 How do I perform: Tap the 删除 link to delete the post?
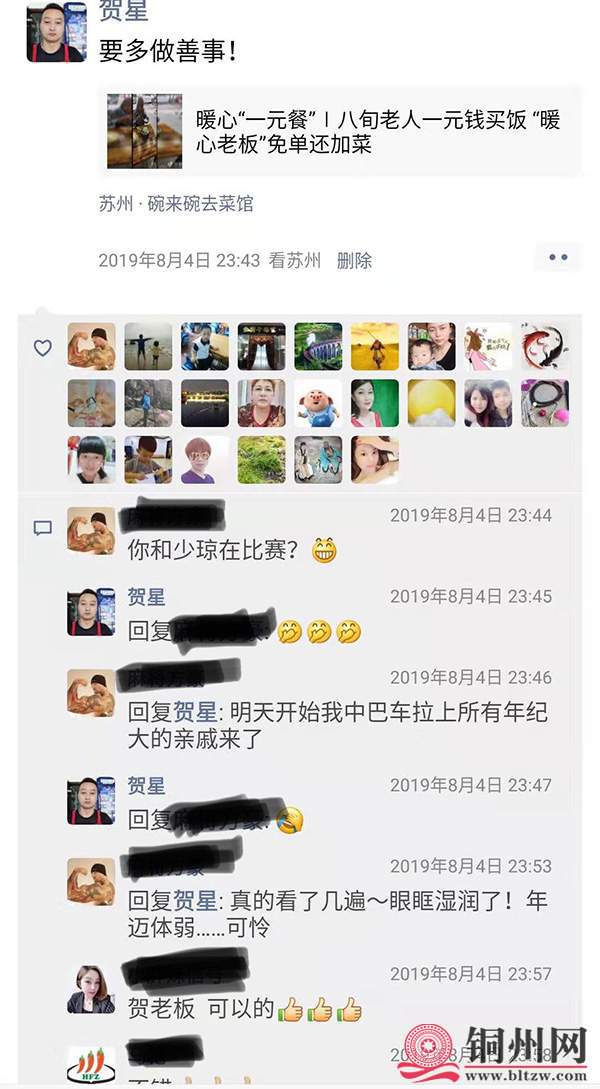click(354, 261)
